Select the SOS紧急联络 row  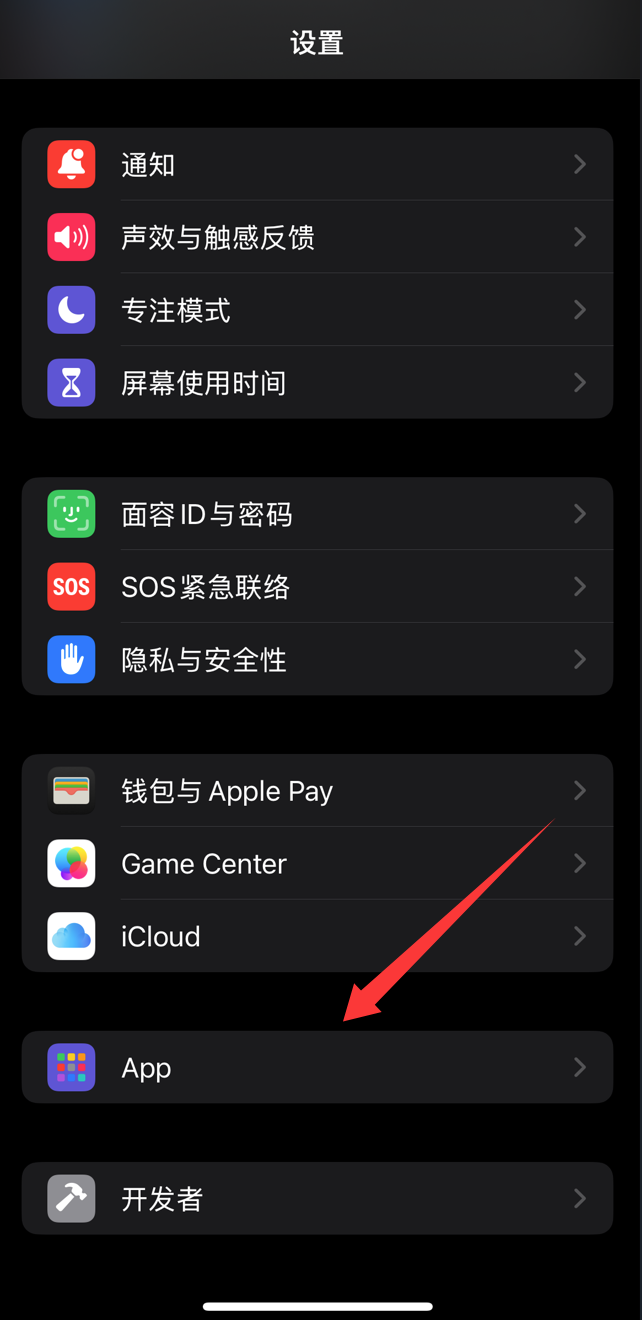click(x=317, y=587)
